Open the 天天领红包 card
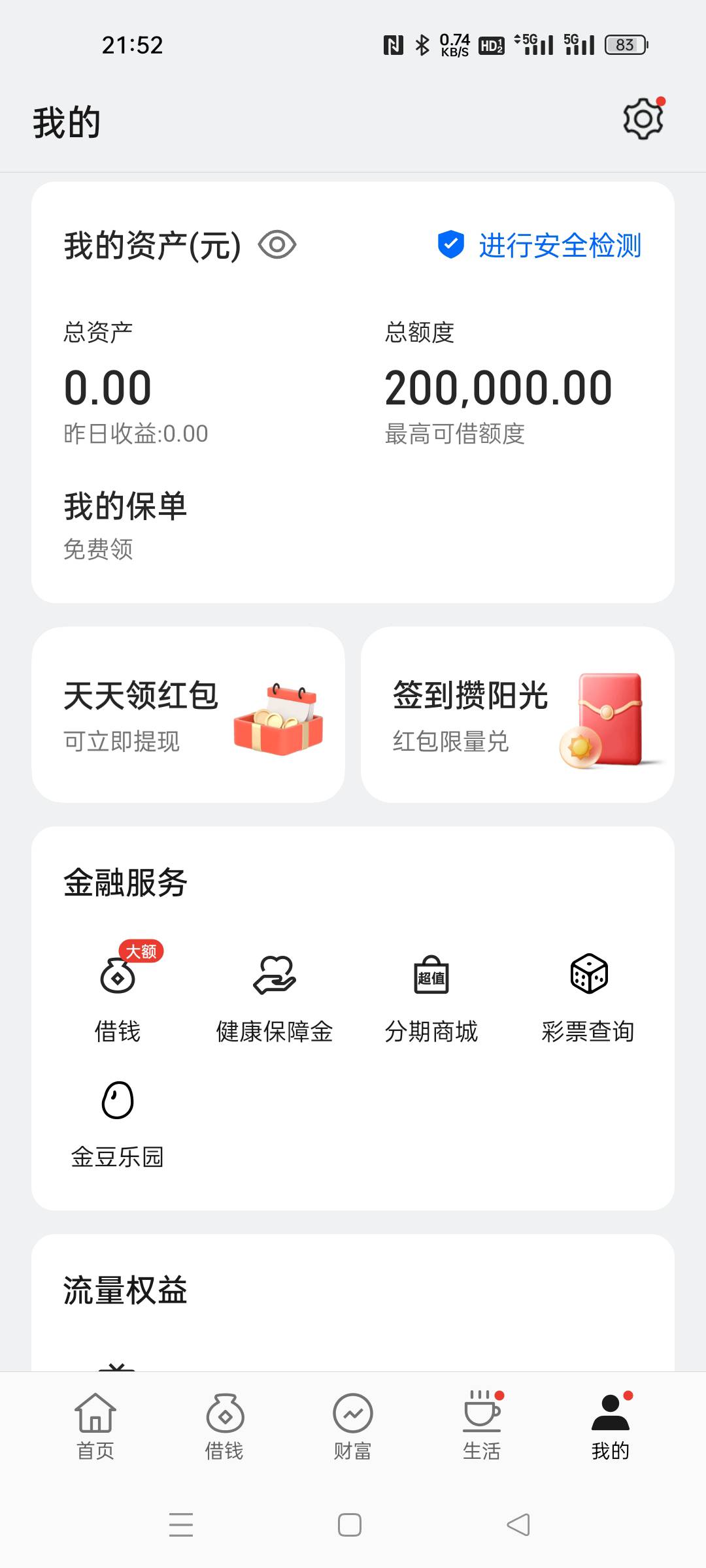 [188, 714]
